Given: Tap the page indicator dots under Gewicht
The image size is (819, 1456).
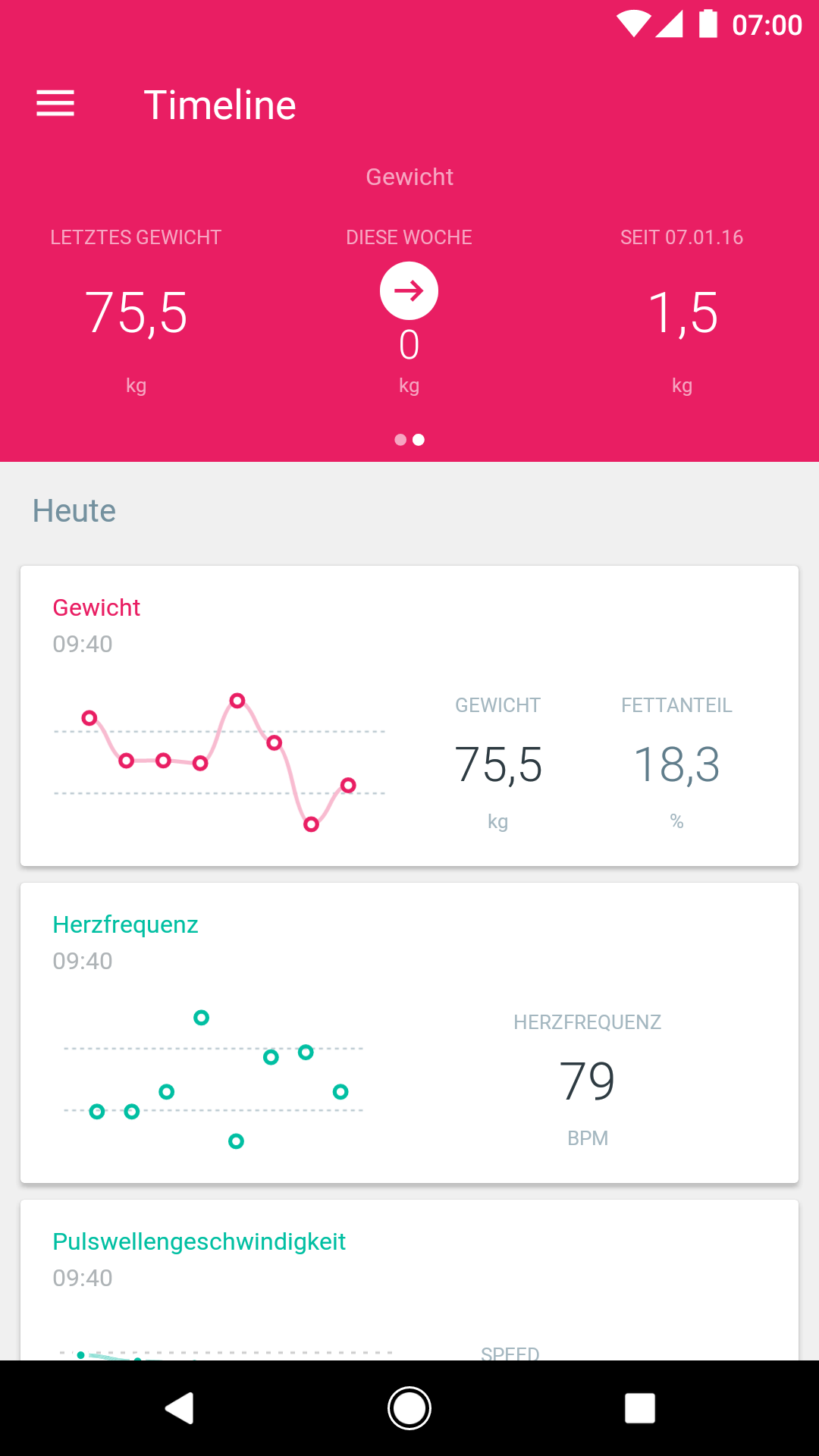Looking at the screenshot, I should click(409, 440).
